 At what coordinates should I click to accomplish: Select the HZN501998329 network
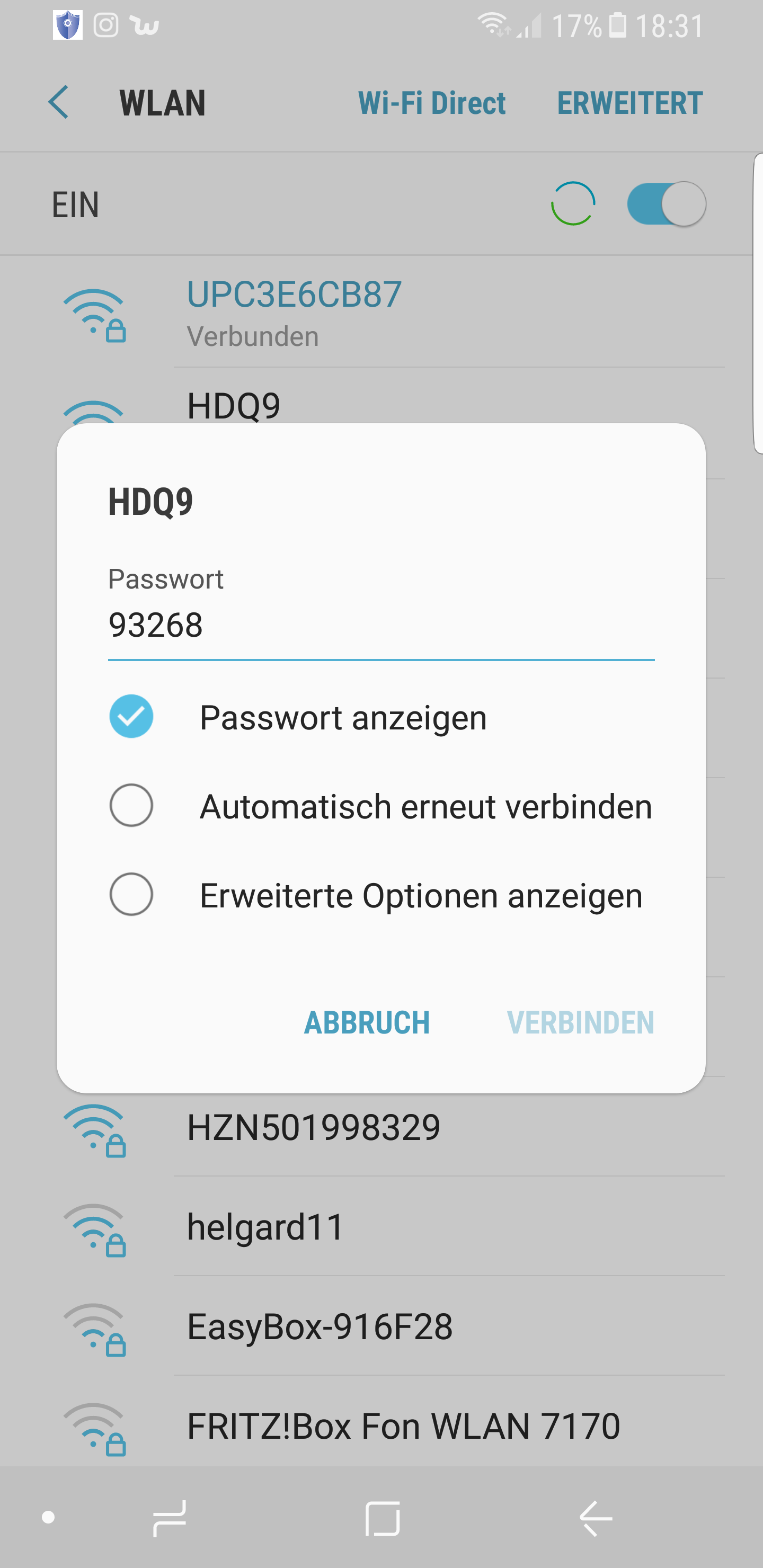[x=381, y=1128]
